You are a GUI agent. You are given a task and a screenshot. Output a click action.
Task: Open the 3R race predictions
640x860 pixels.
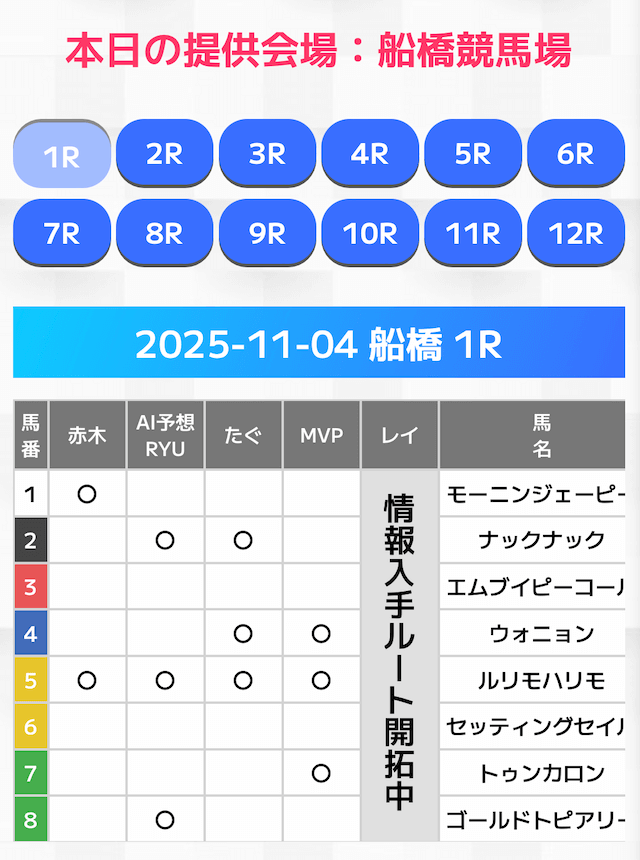click(x=267, y=154)
